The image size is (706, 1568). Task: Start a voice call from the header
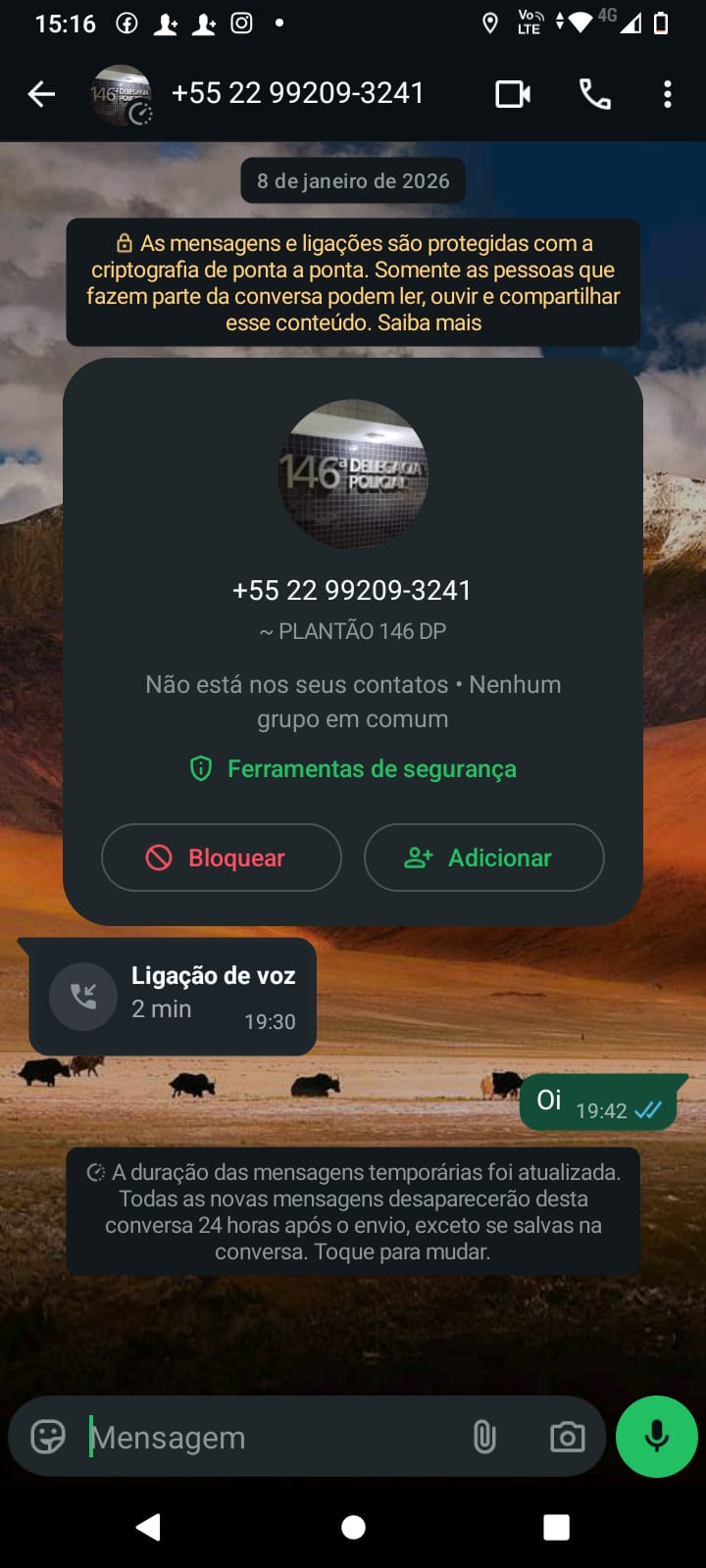click(595, 94)
